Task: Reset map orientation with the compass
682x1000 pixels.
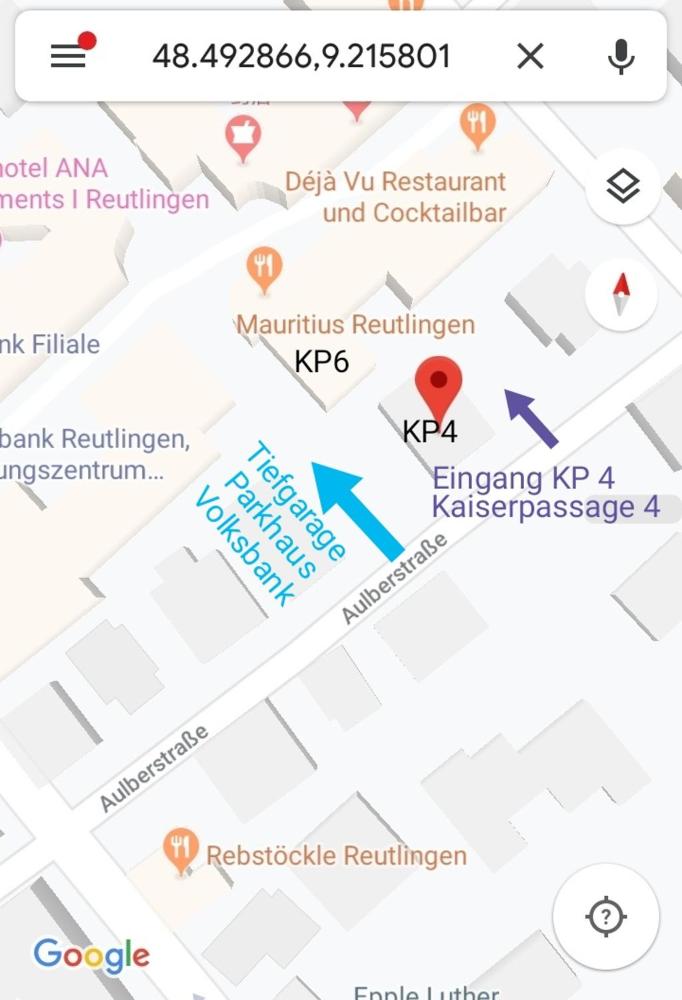Action: [622, 294]
